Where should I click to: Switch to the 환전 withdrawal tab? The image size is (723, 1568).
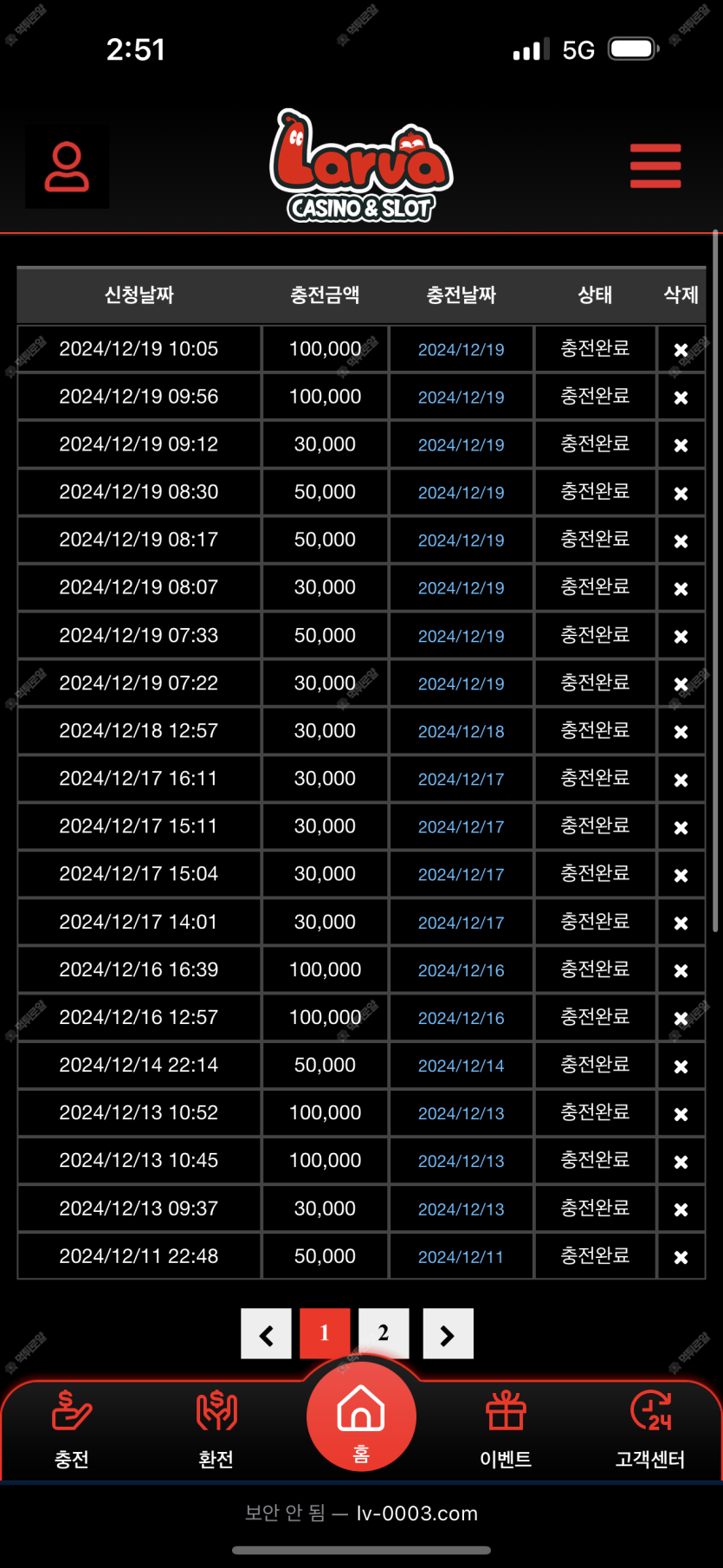(x=216, y=1429)
